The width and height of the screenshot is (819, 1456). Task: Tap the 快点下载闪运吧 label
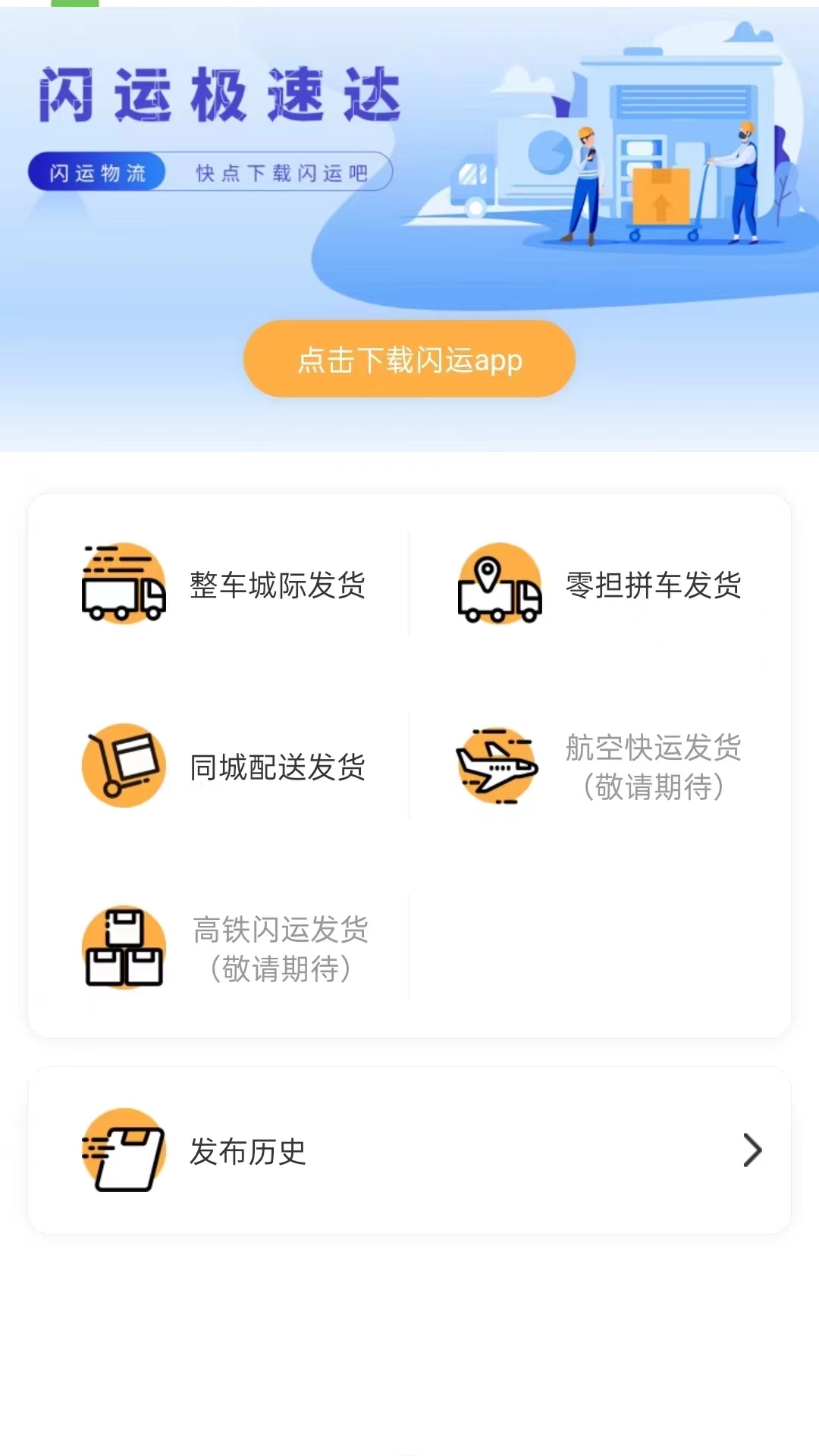[282, 173]
